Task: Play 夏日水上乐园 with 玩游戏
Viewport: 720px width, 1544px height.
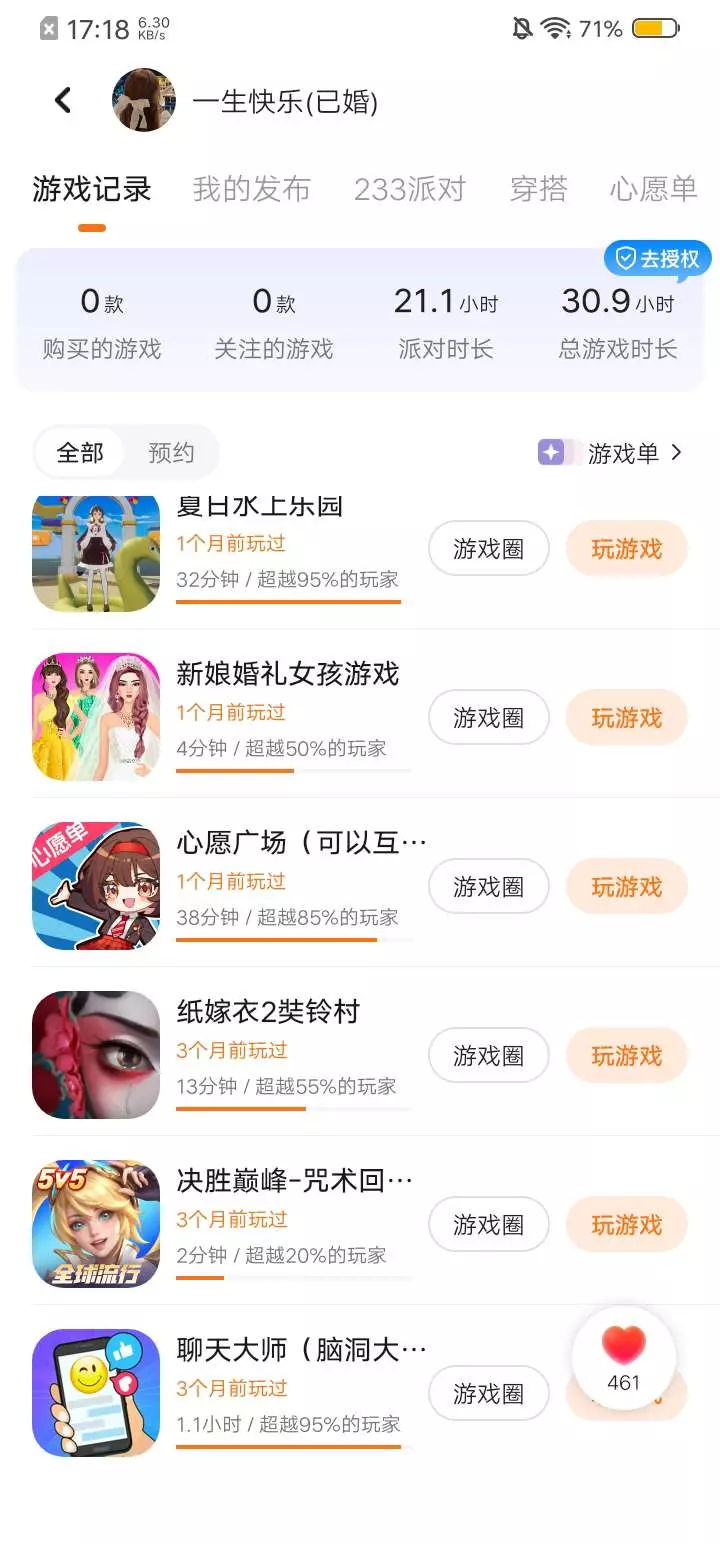Action: (x=626, y=548)
